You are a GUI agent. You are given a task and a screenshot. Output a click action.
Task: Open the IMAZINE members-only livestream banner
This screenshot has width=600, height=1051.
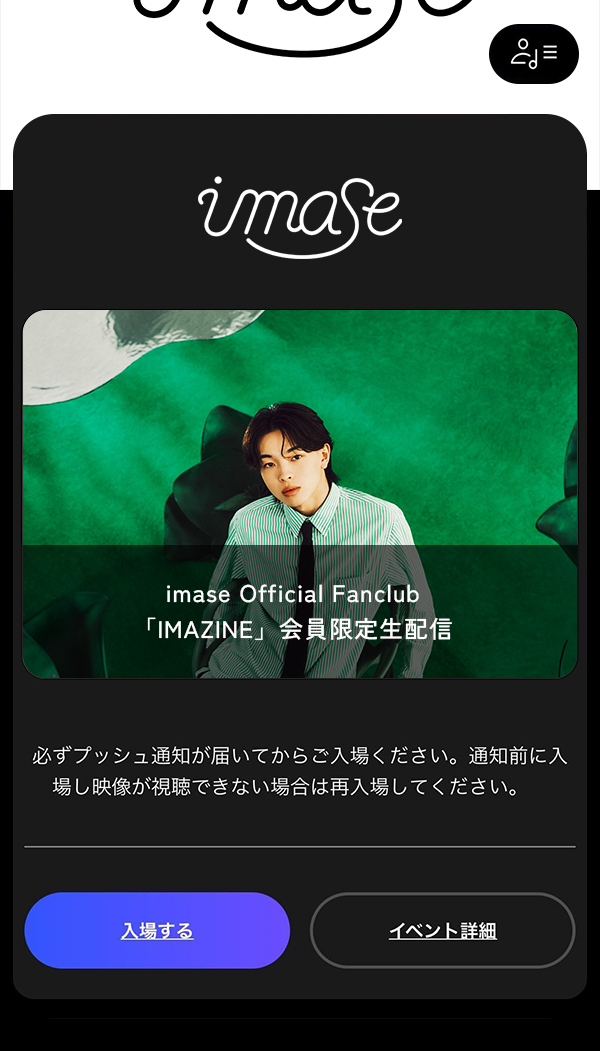300,494
